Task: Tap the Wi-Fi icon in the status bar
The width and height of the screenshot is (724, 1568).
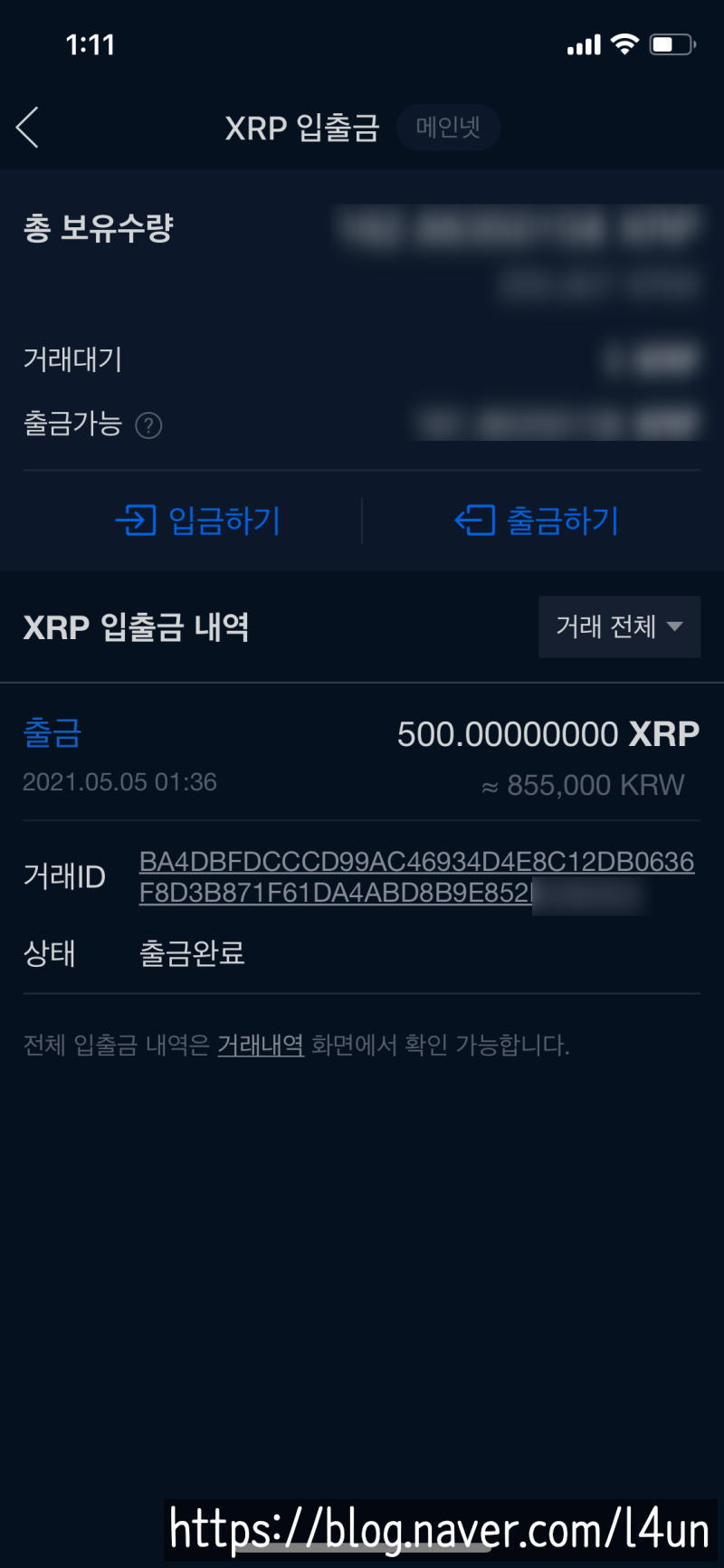Action: tap(624, 43)
